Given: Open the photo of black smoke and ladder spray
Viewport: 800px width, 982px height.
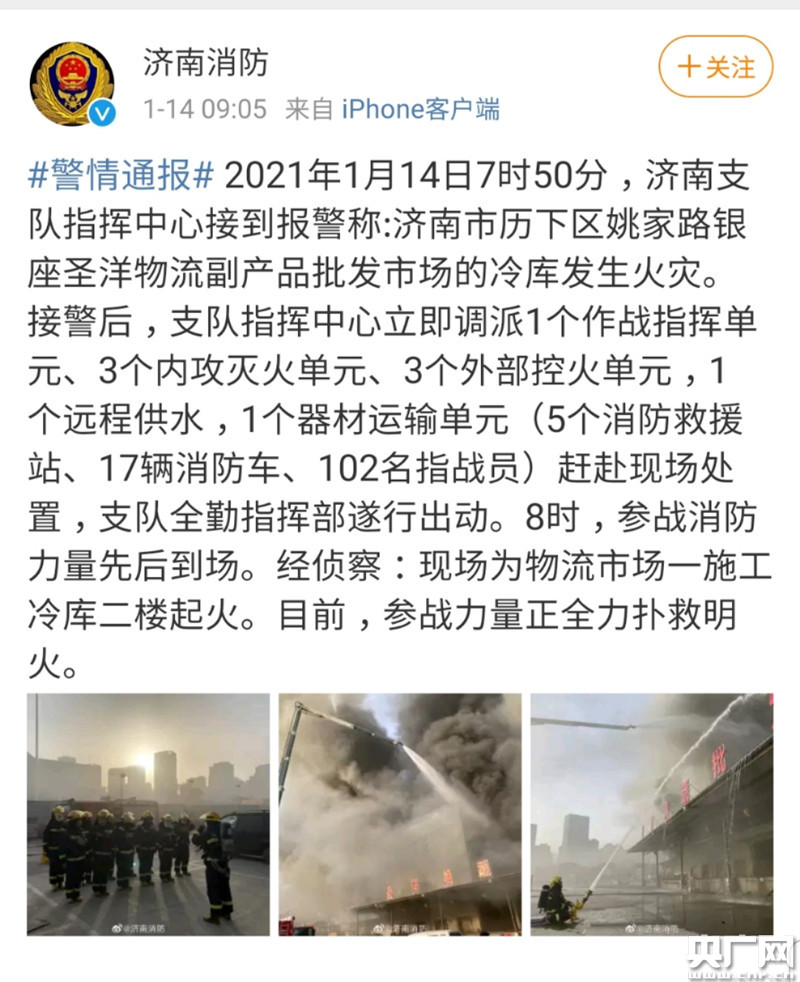Looking at the screenshot, I should 399,815.
